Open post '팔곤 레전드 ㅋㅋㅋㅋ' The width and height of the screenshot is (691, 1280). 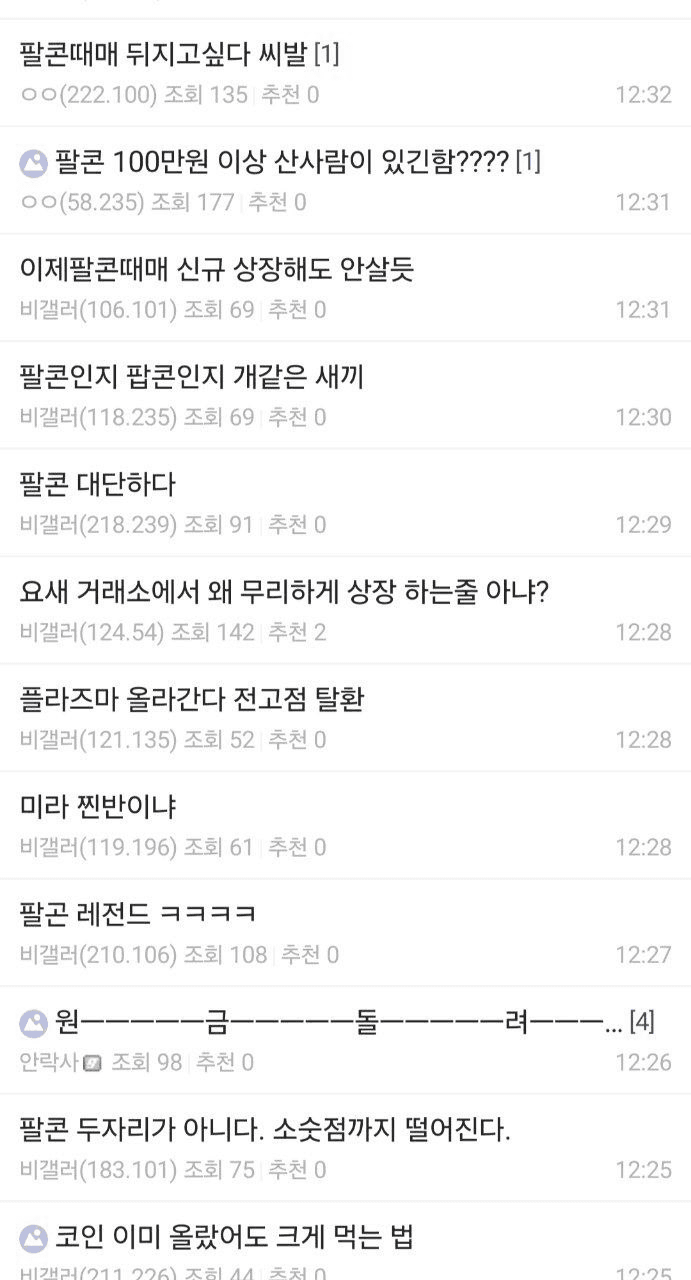point(138,915)
